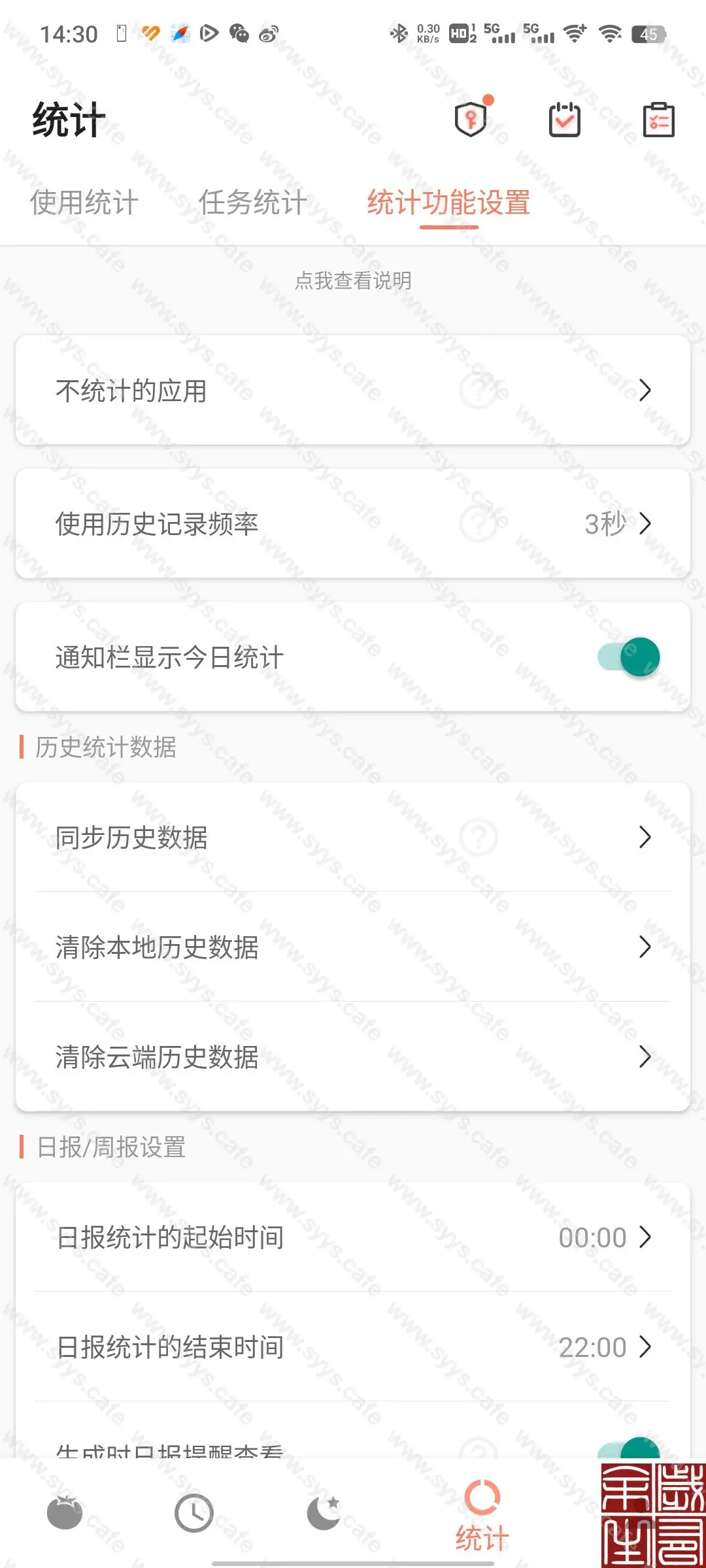Switch to the 任务统计 tab

pos(252,203)
